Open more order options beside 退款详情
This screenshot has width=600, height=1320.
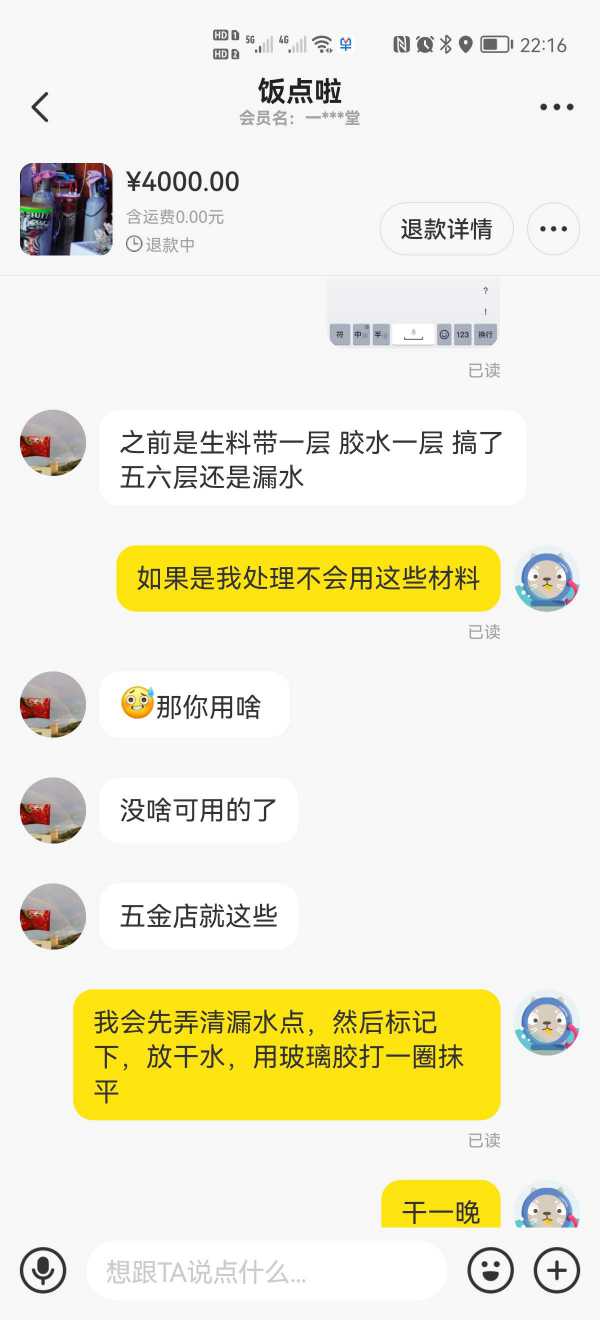pyautogui.click(x=553, y=229)
